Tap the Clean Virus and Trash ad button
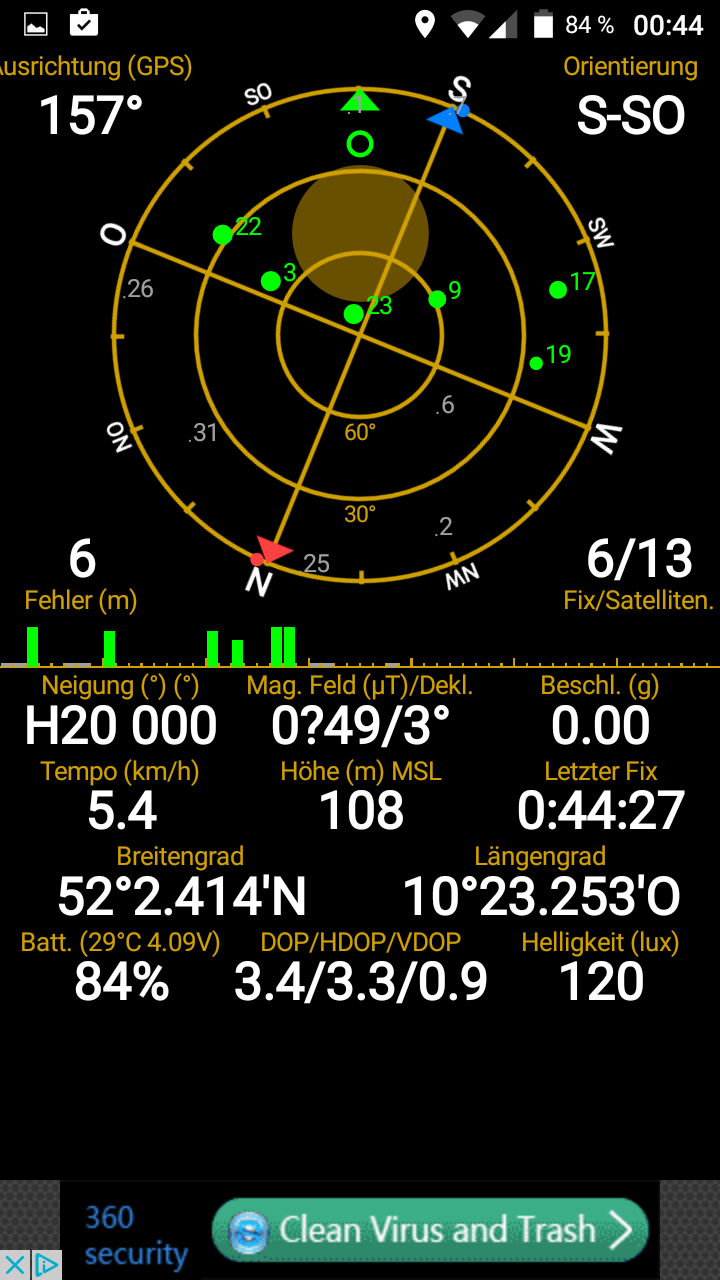This screenshot has height=1280, width=720. [x=430, y=1230]
